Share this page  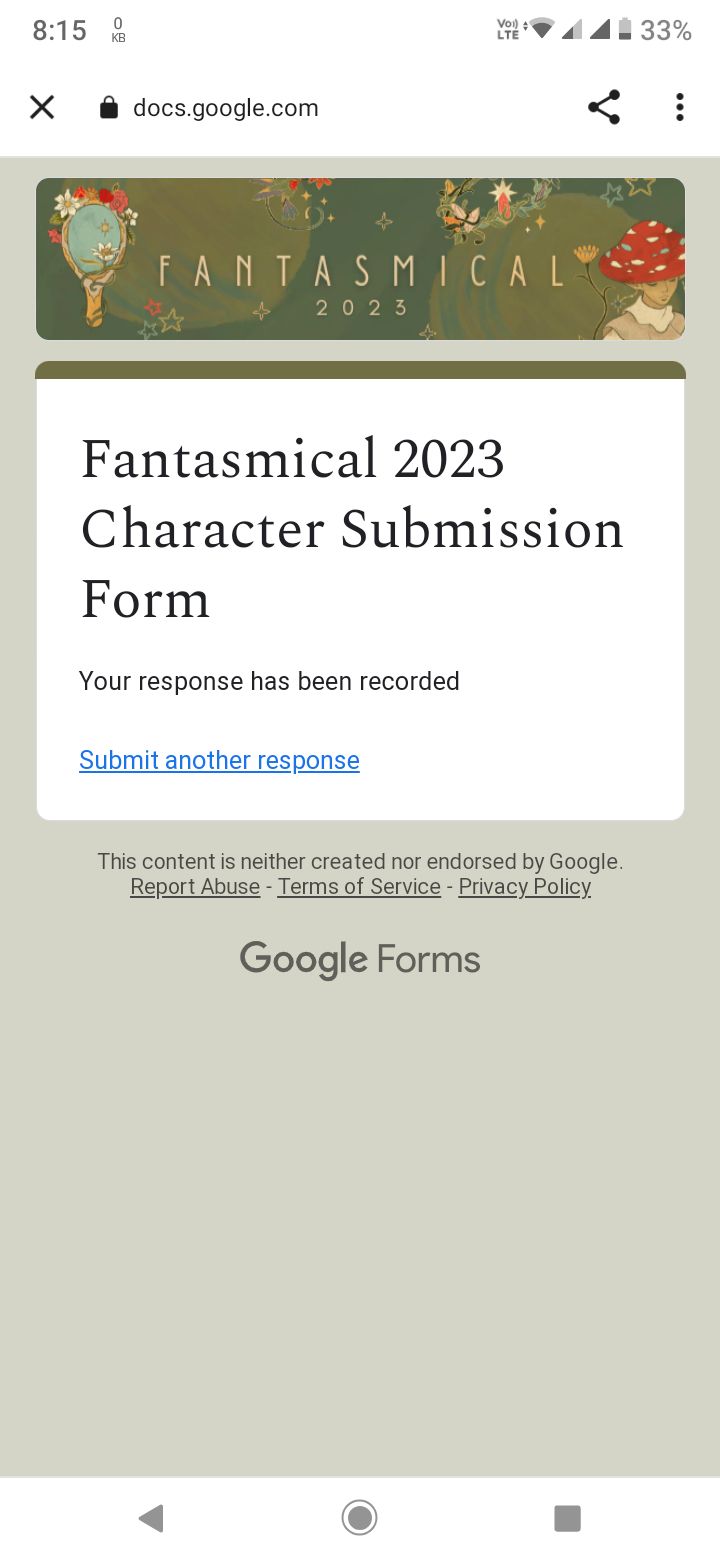coord(604,107)
